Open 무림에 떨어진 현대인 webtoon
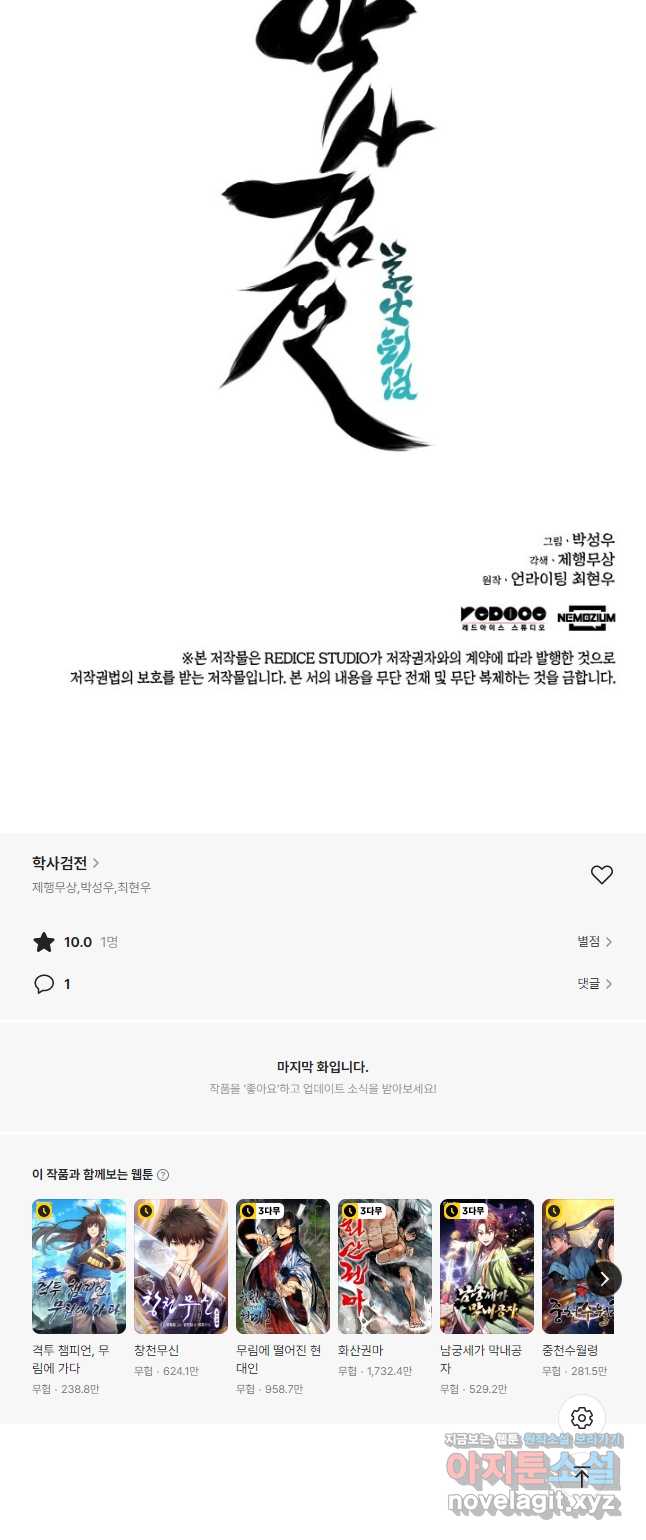Screen dimensions: 646x1540 click(x=283, y=1266)
